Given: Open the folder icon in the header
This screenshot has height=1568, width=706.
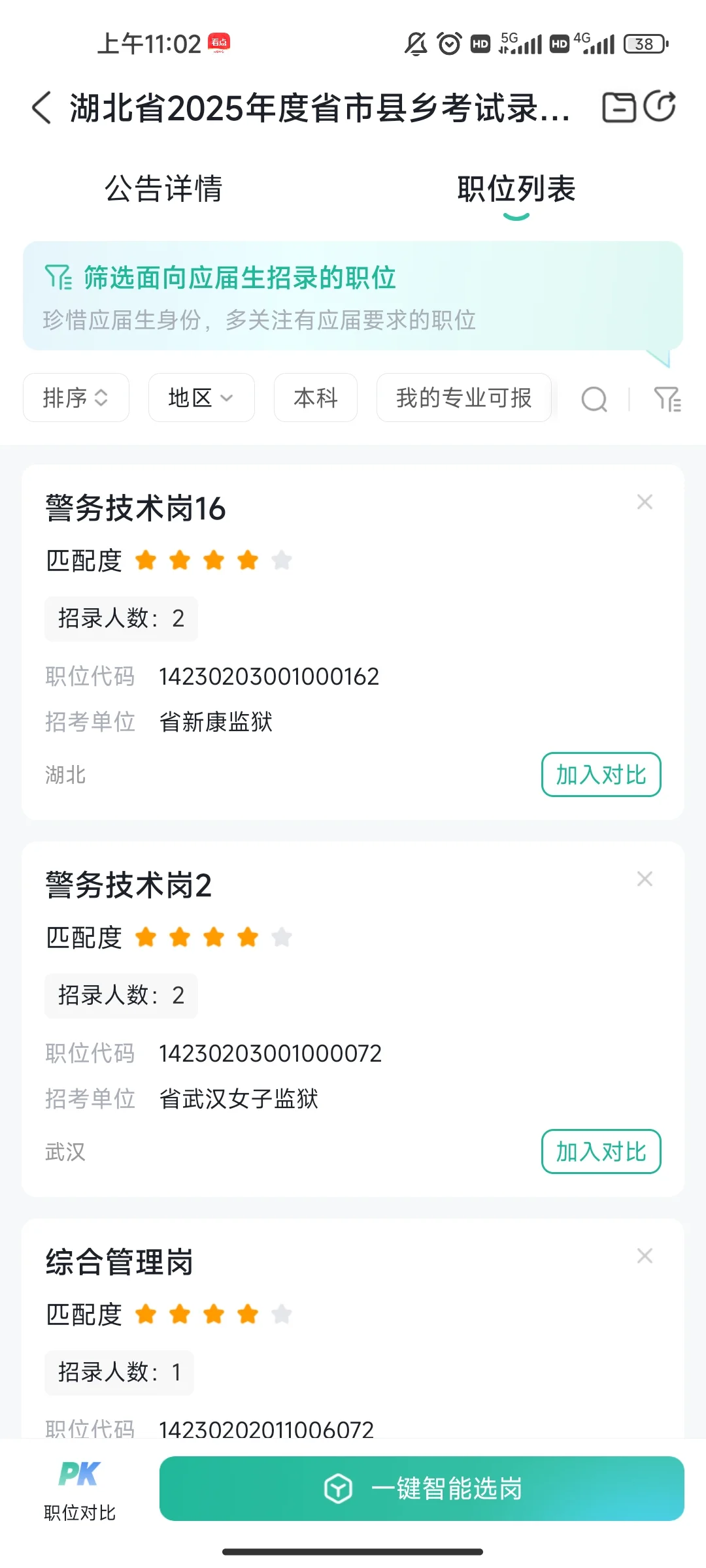Looking at the screenshot, I should pos(619,107).
